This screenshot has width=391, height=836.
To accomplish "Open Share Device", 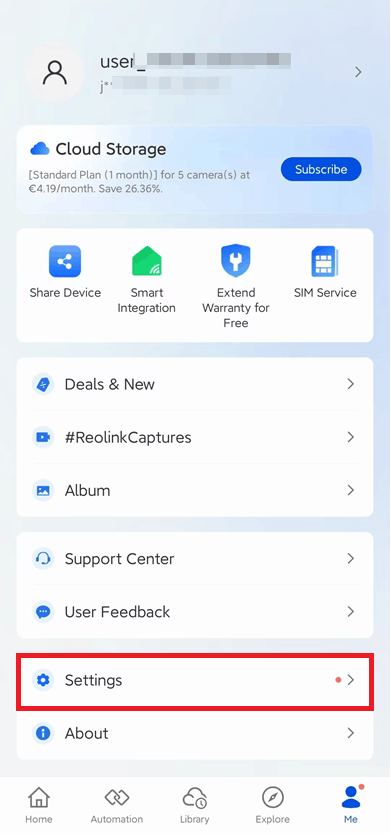I will pos(65,272).
